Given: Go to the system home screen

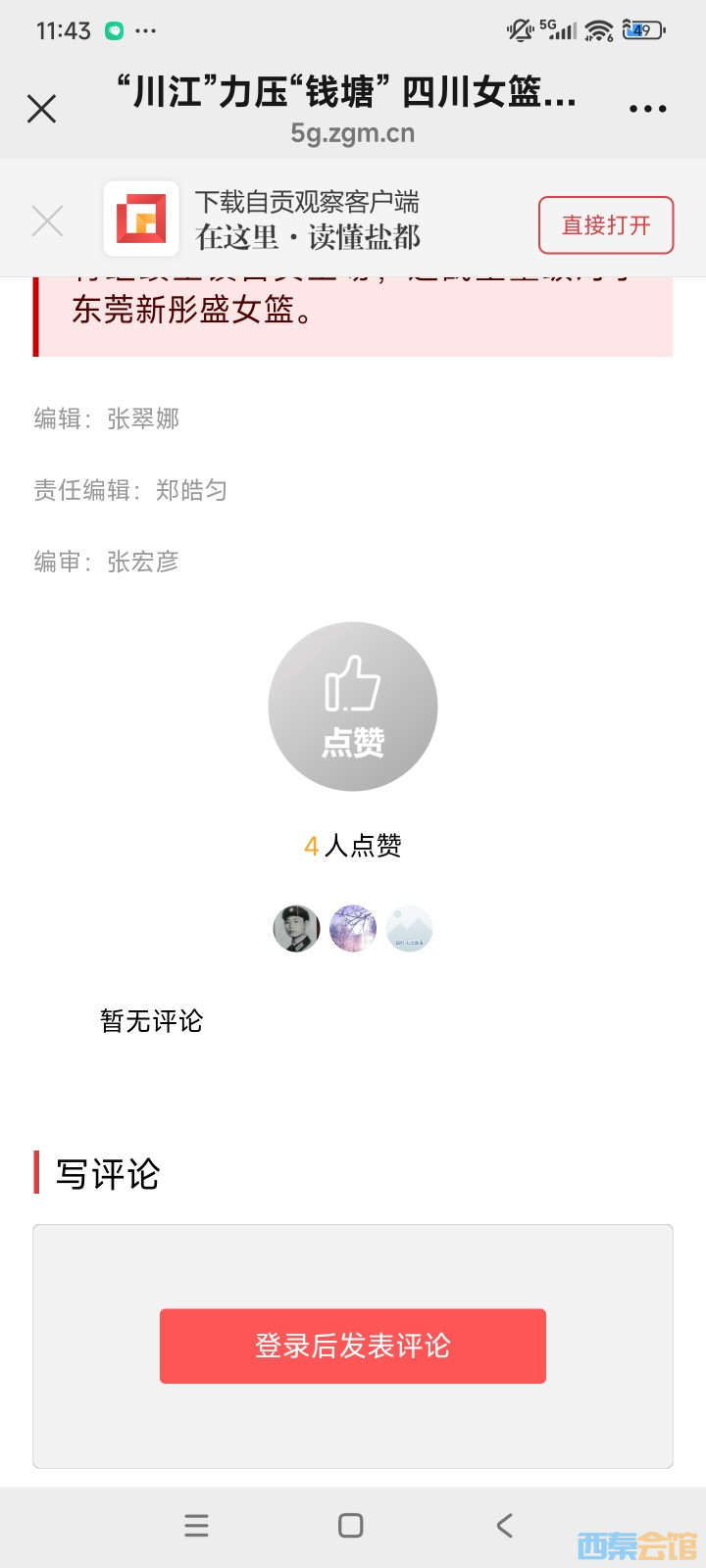Looking at the screenshot, I should [351, 1525].
